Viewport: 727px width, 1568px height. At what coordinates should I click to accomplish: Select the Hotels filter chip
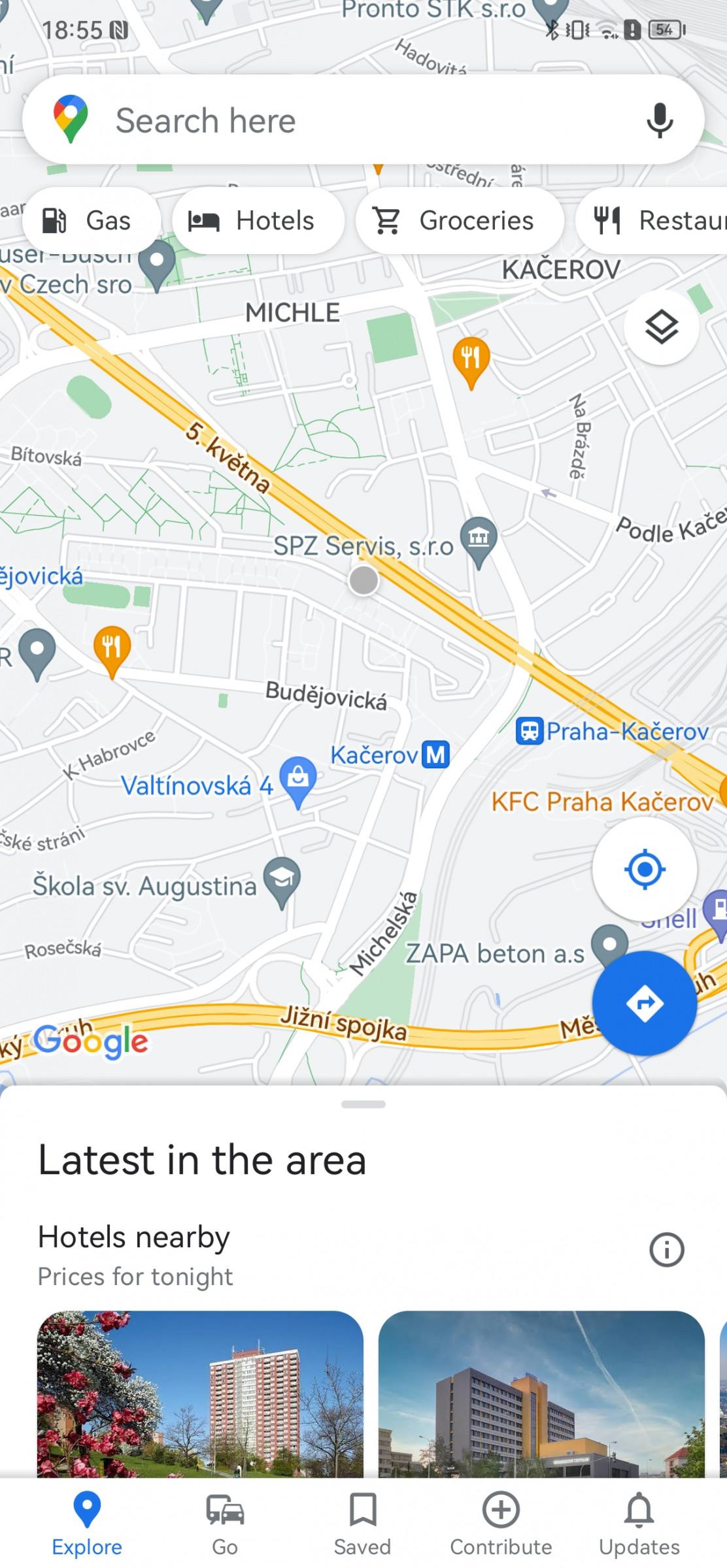tap(258, 221)
